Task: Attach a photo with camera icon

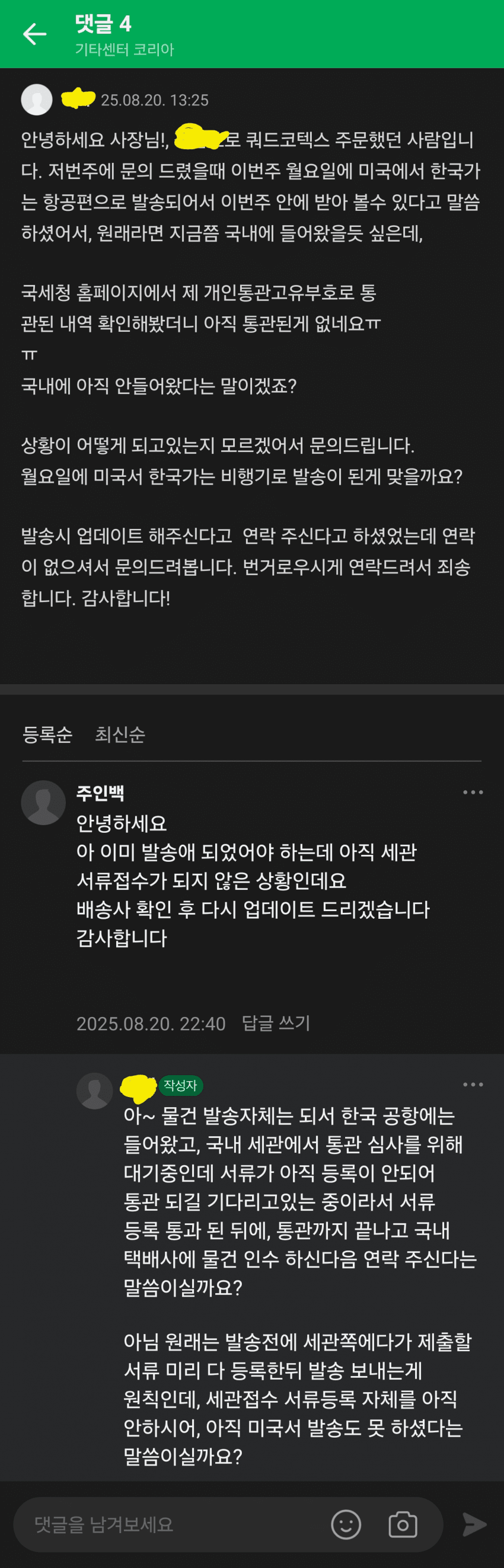Action: (402, 1524)
